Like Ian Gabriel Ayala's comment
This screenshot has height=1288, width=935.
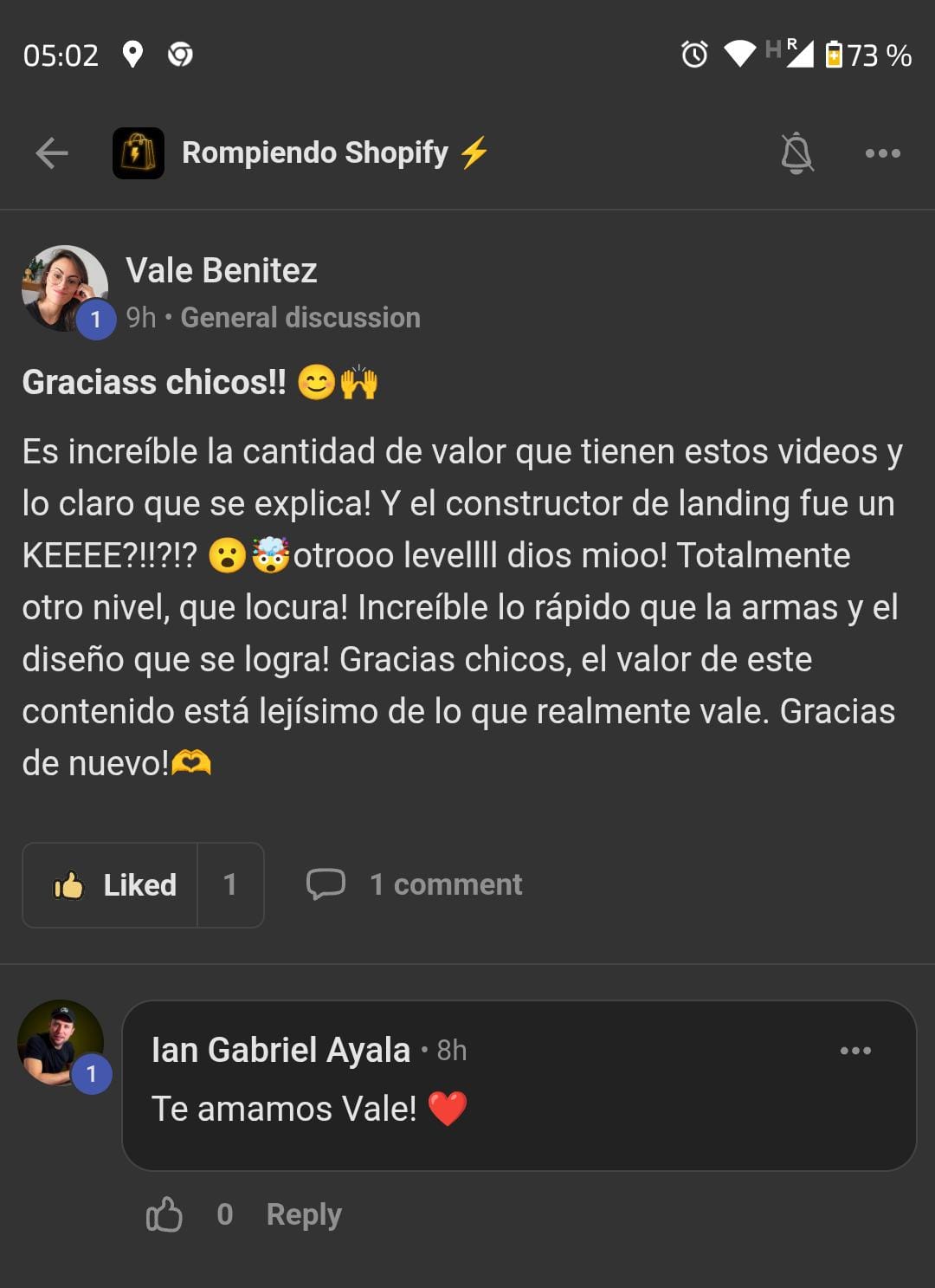point(164,1214)
